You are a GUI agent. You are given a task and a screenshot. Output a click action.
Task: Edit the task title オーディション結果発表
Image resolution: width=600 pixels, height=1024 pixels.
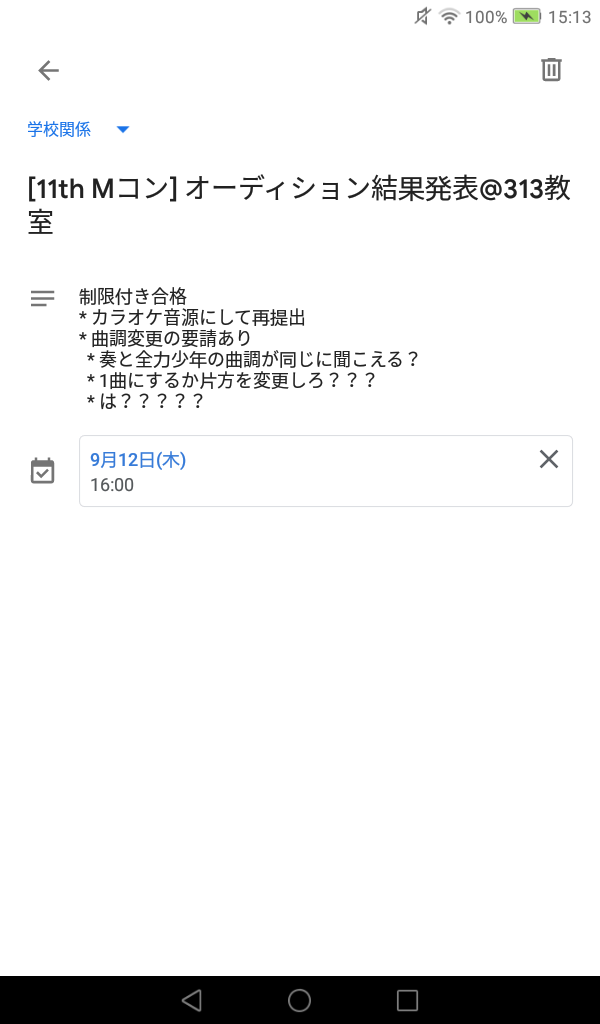pos(298,204)
